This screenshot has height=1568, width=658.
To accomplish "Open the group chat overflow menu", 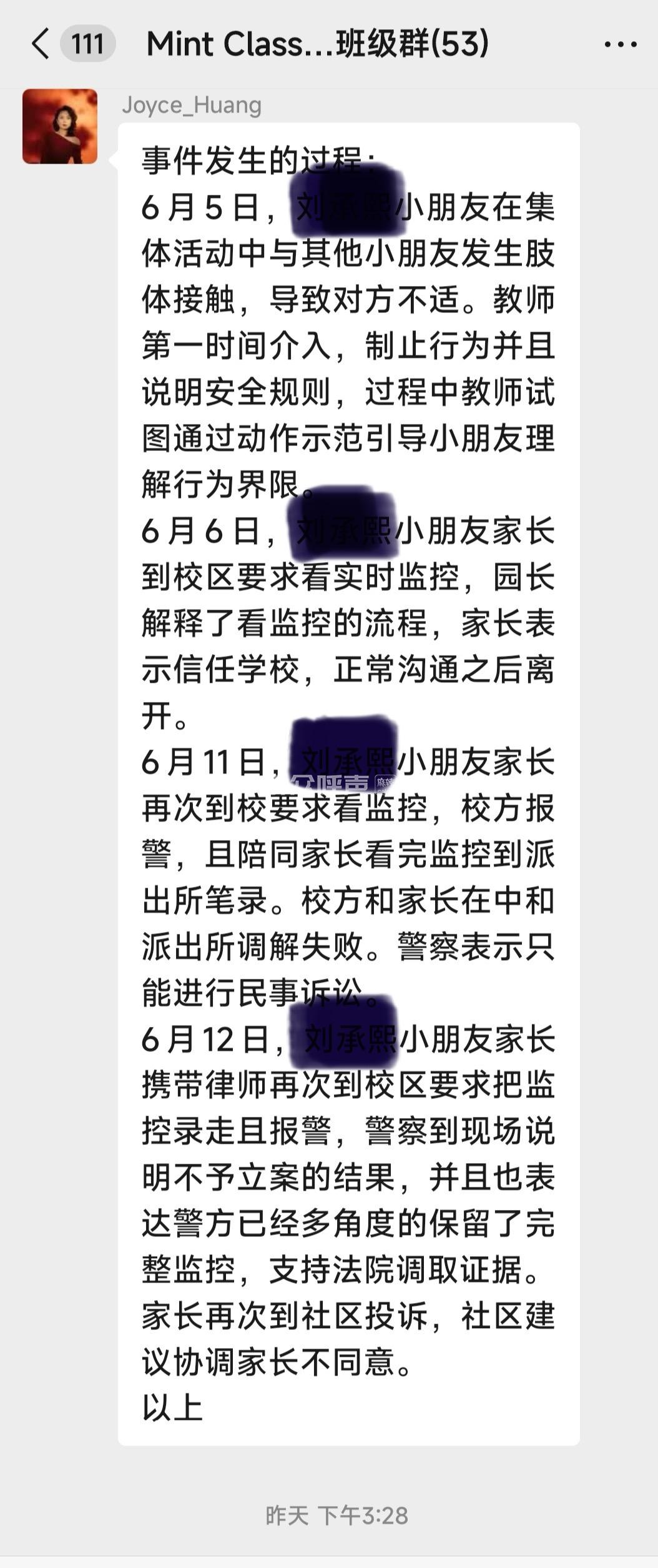I will click(621, 44).
